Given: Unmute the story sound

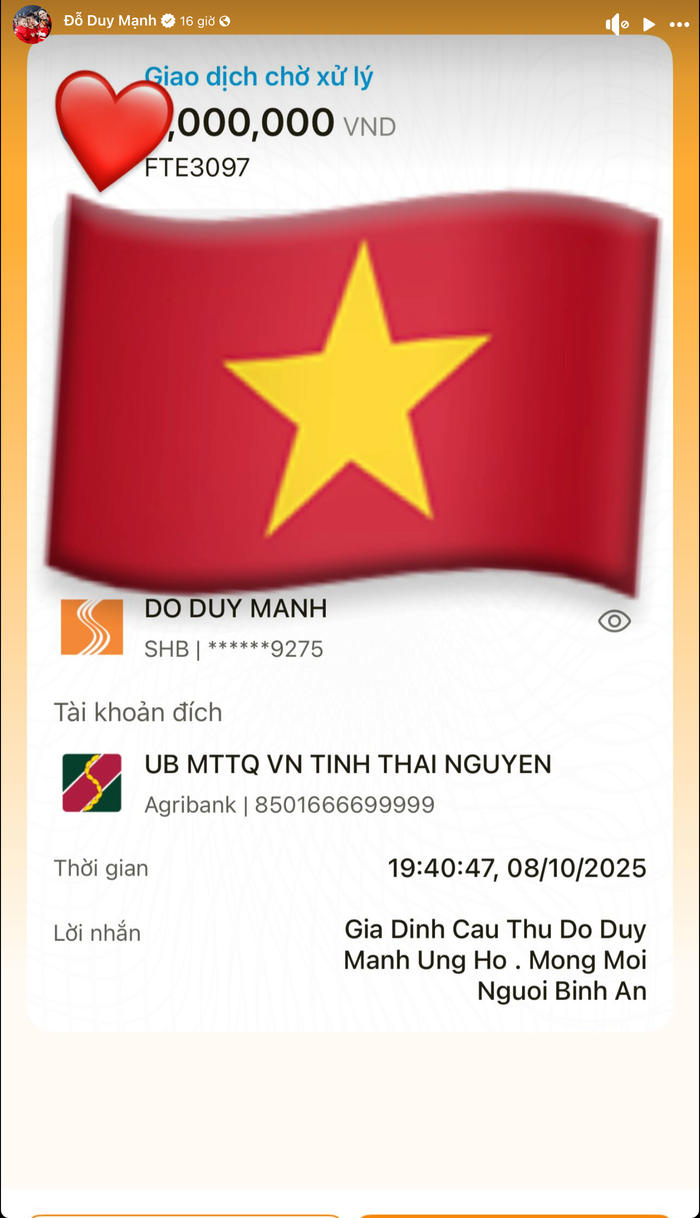Looking at the screenshot, I should tap(616, 23).
